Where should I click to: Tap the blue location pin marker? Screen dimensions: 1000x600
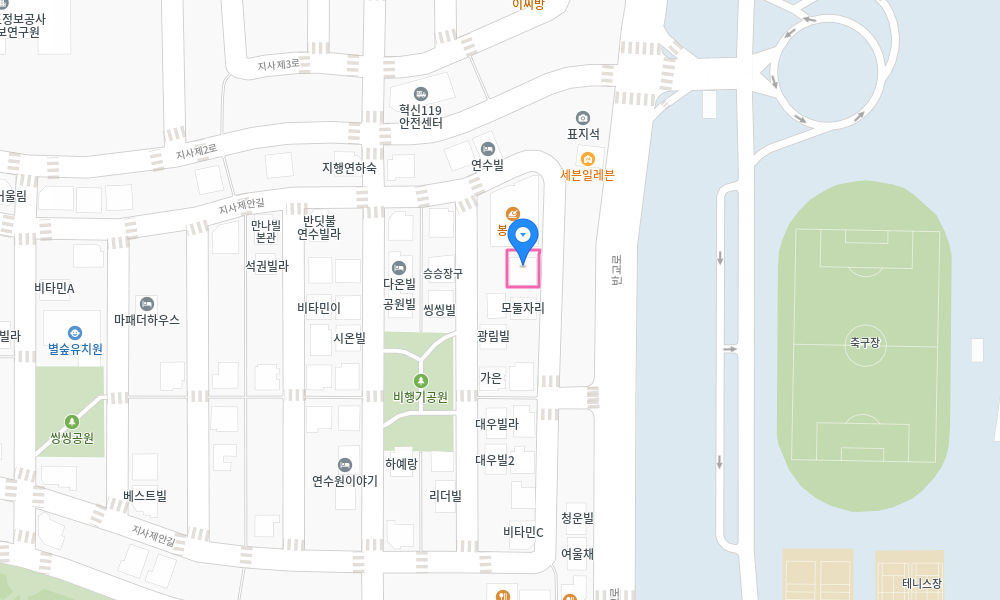(x=523, y=236)
